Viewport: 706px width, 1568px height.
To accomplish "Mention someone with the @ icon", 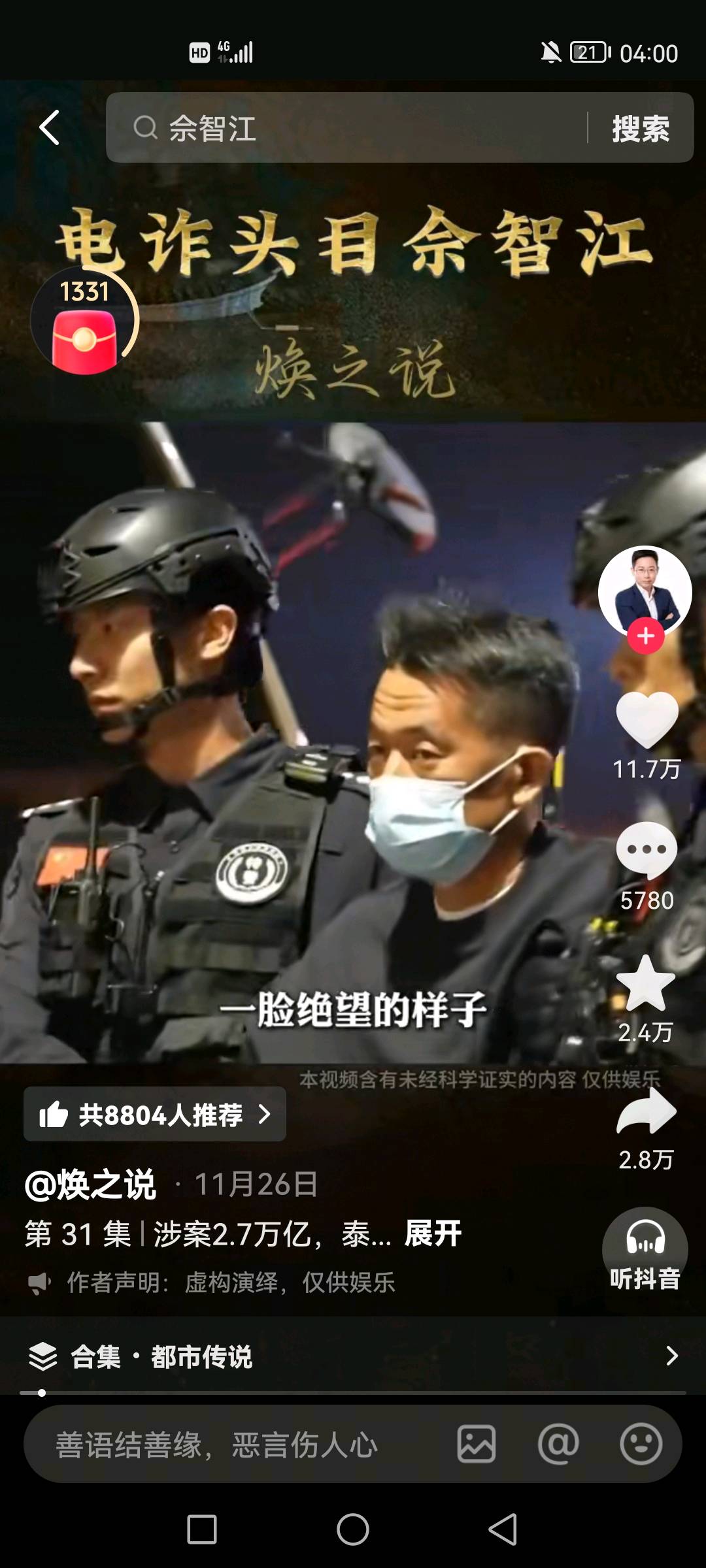I will click(558, 1445).
